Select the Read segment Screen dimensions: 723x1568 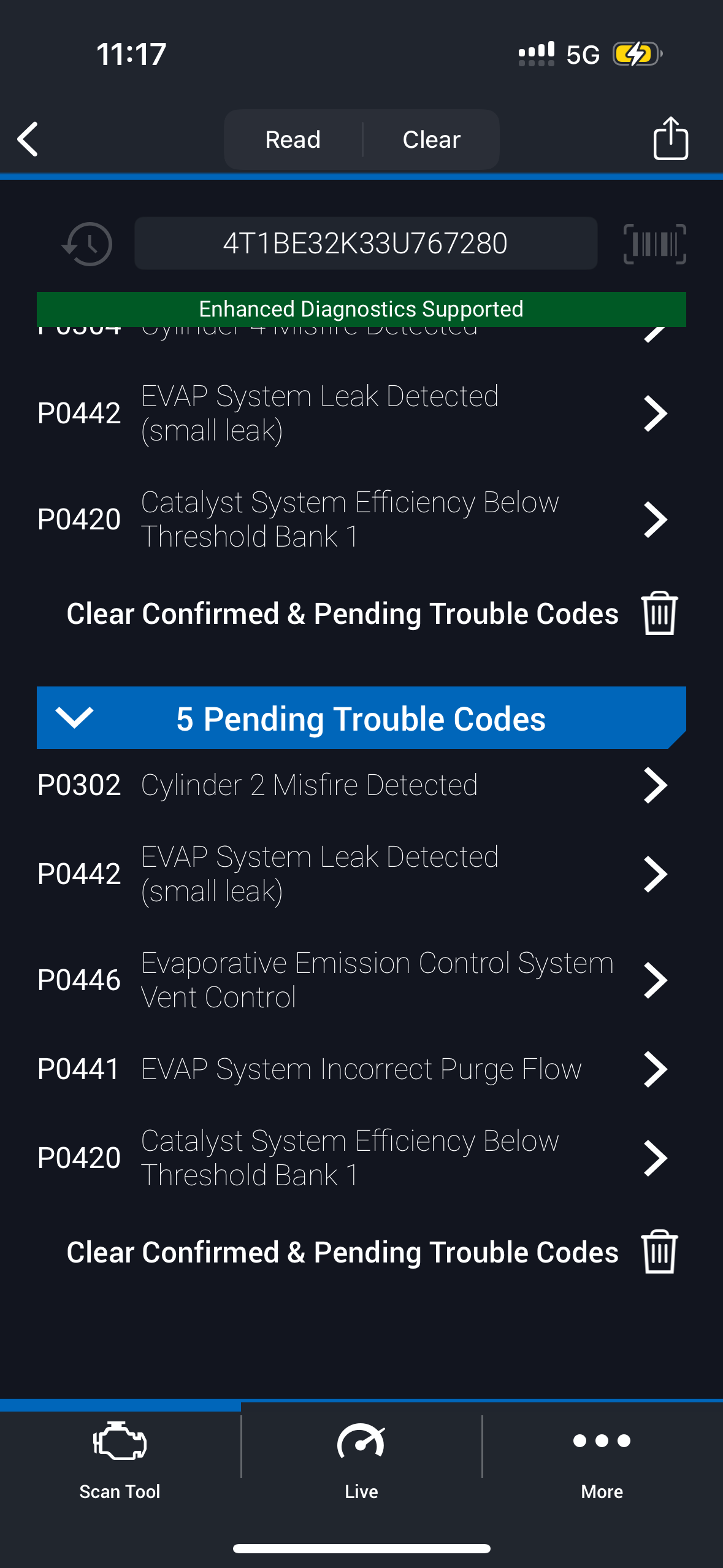tap(293, 139)
